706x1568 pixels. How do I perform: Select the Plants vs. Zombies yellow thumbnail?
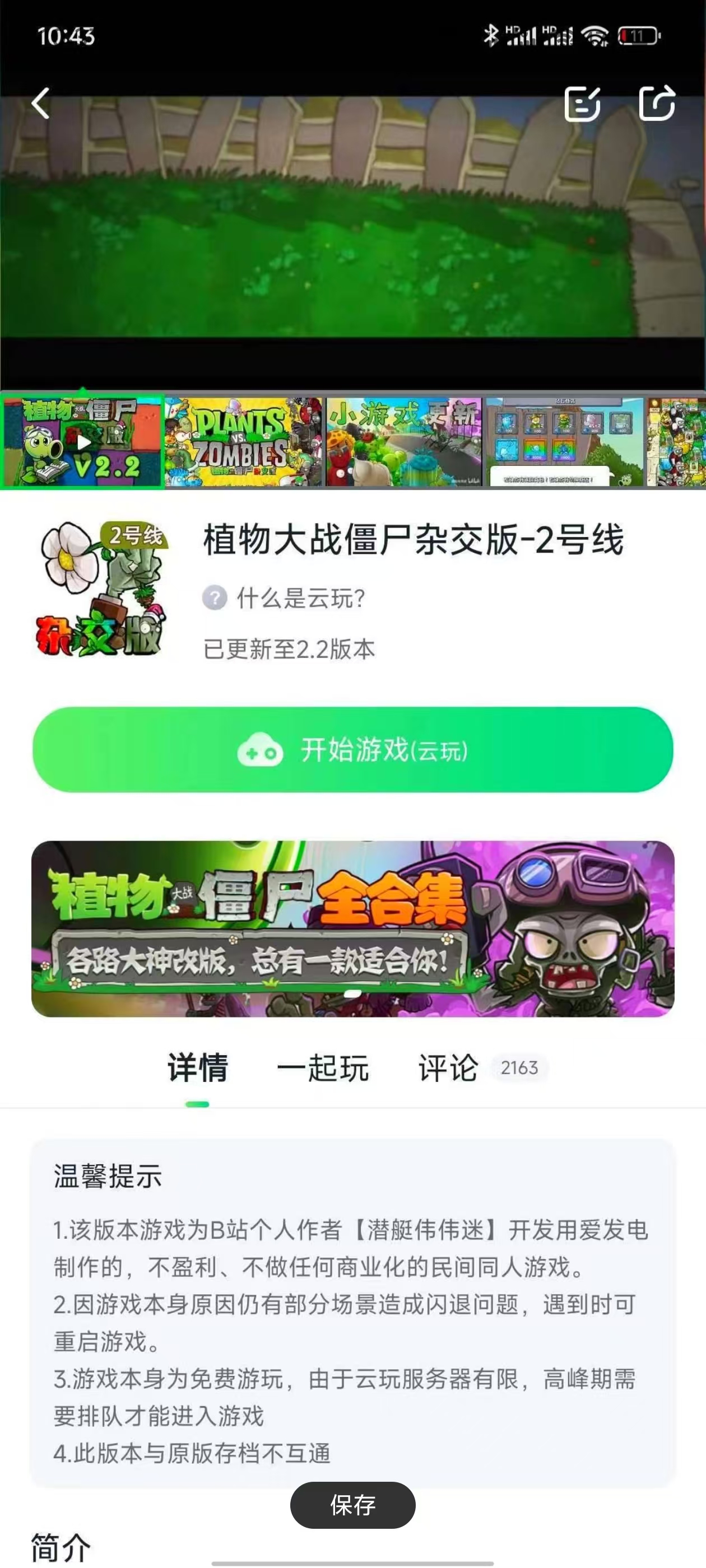[244, 442]
